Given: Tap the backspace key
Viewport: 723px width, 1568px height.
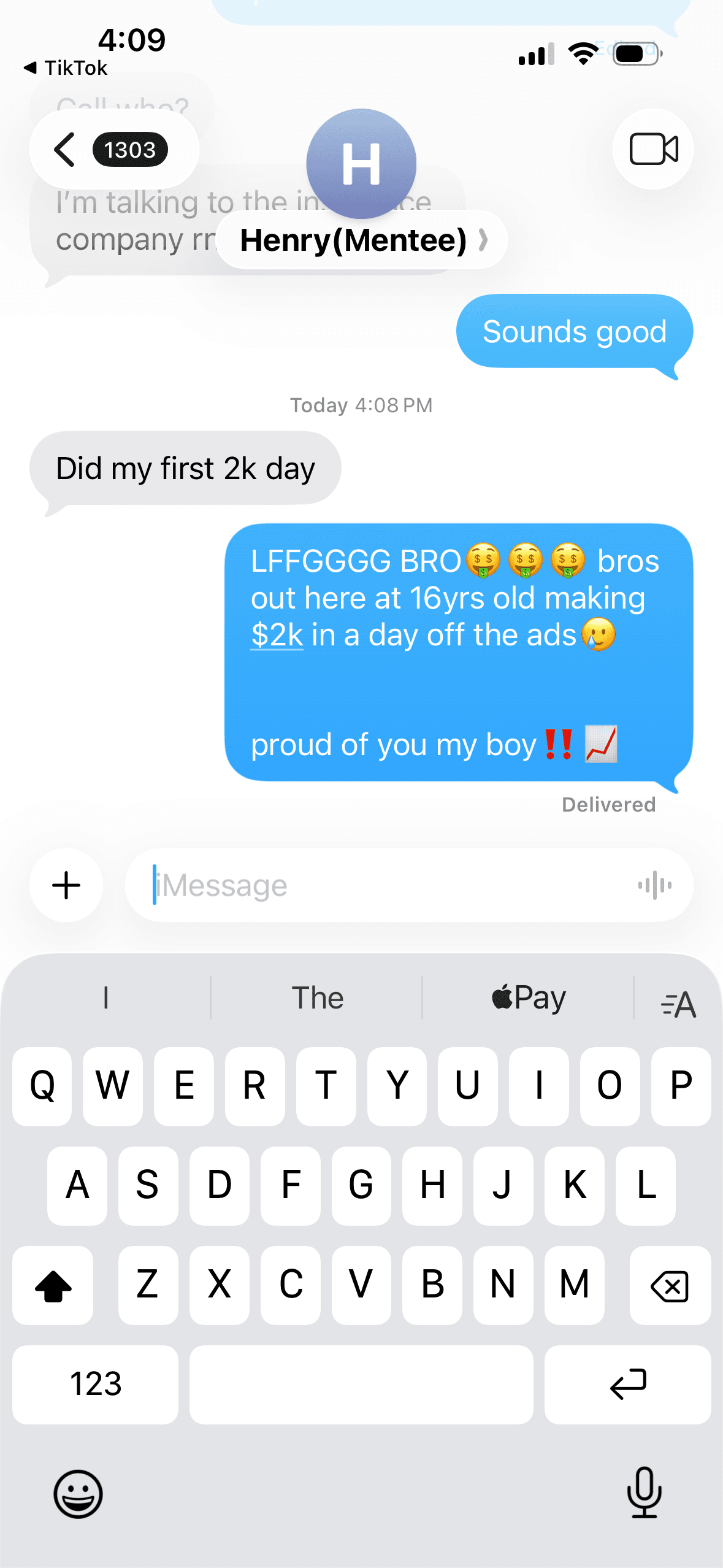Looking at the screenshot, I should click(670, 1286).
